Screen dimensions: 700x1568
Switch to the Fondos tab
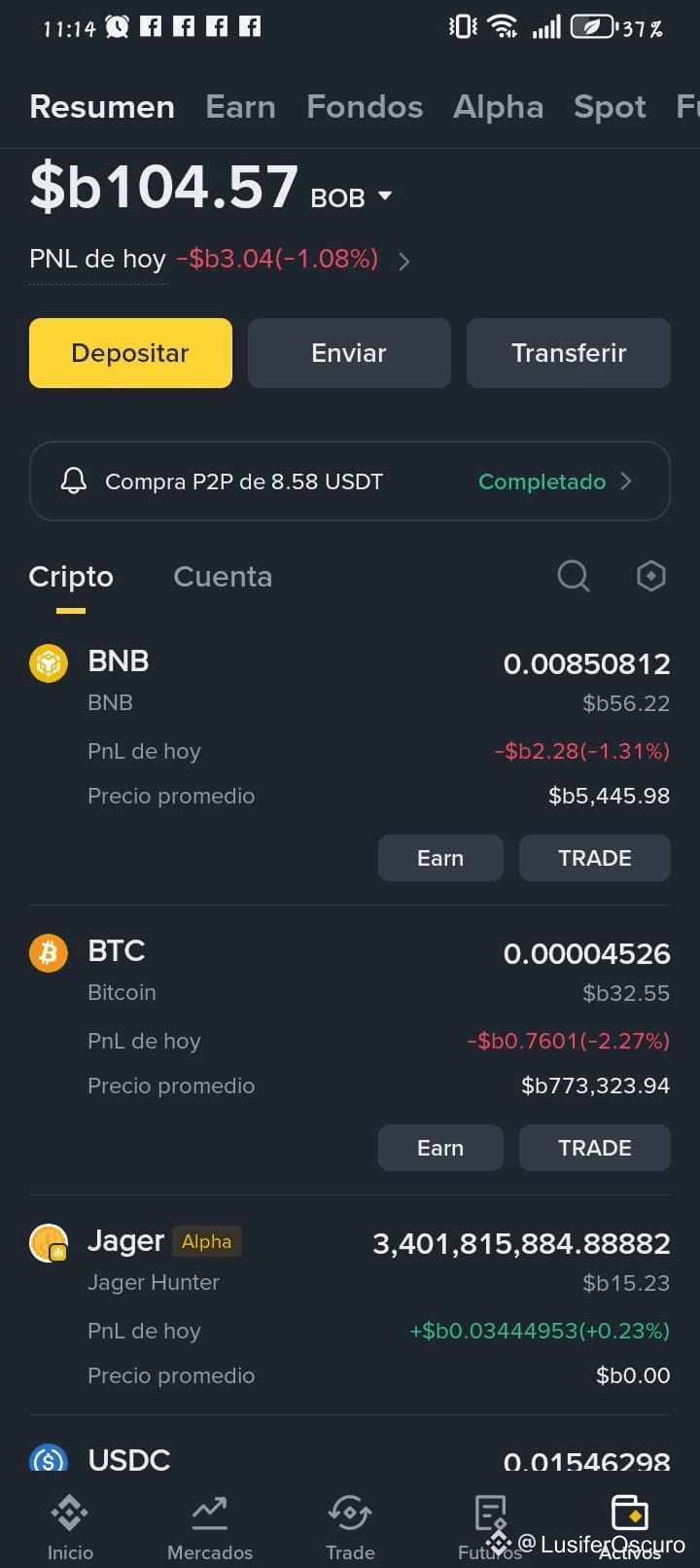pos(365,106)
